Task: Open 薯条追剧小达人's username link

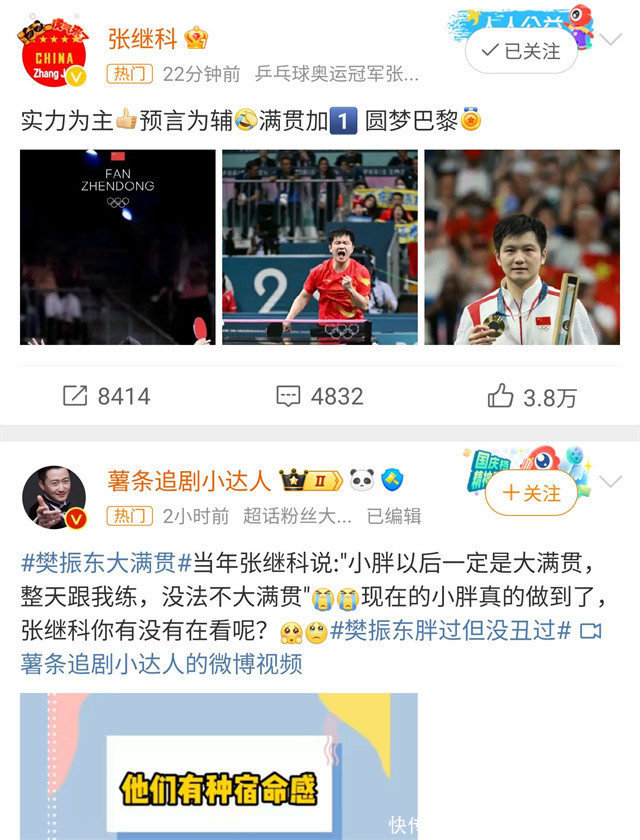Action: (x=189, y=481)
